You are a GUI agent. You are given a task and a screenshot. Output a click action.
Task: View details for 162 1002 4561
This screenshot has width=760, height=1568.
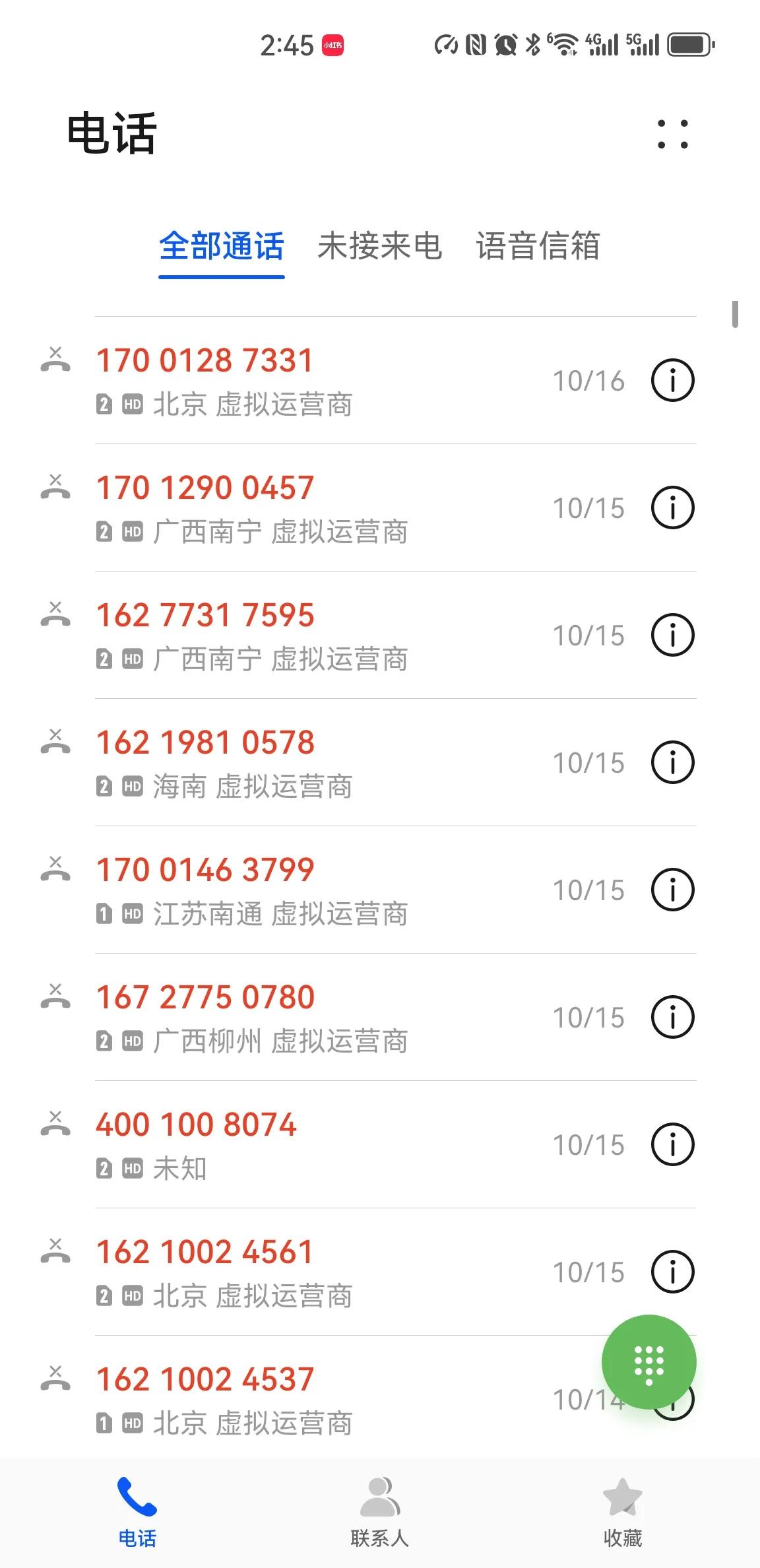[x=672, y=1272]
